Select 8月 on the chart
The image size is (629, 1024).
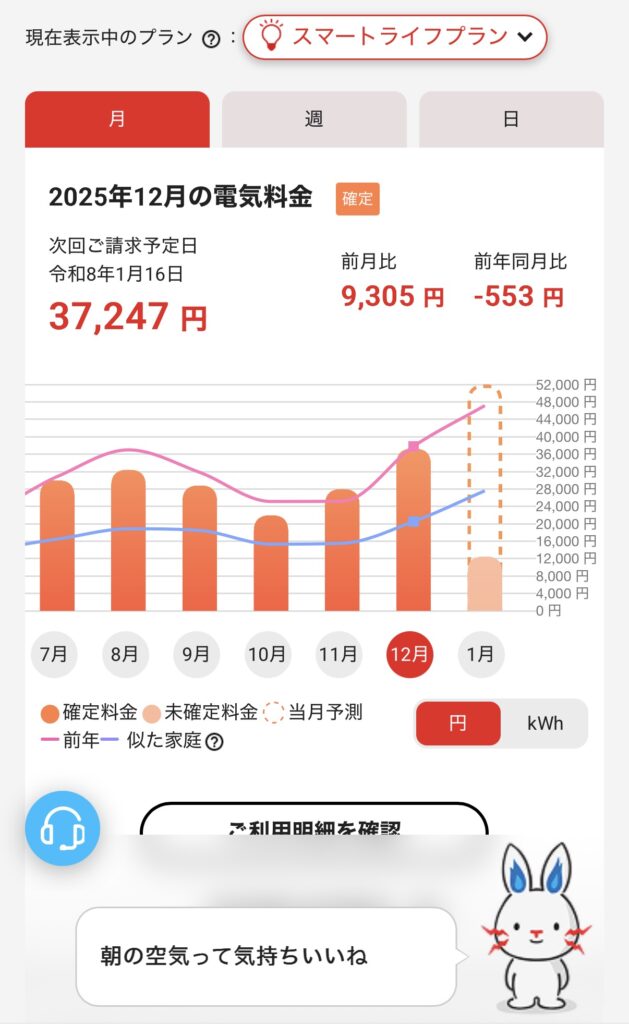(125, 655)
